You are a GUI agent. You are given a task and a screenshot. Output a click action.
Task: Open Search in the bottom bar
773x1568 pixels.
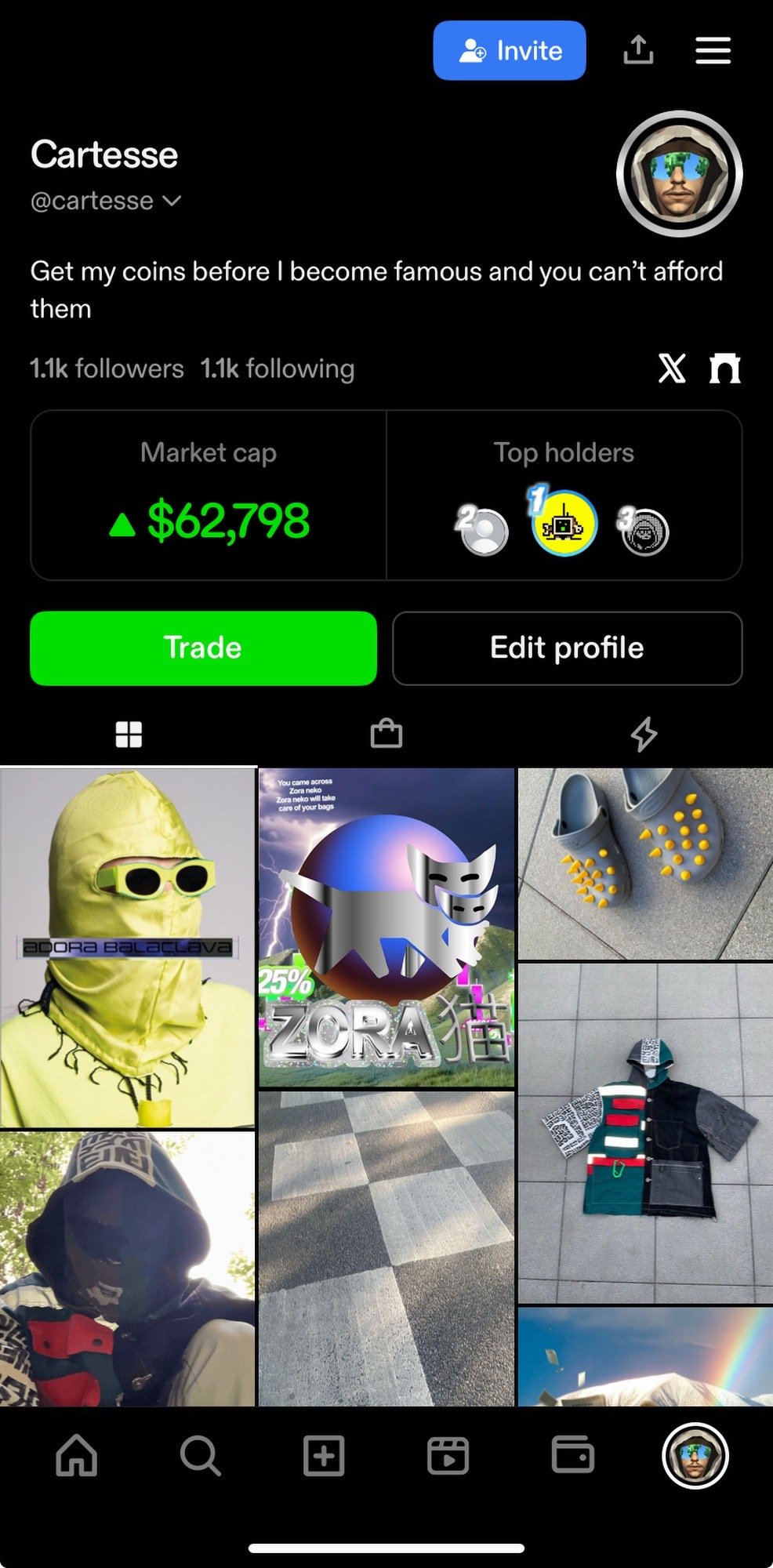pyautogui.click(x=200, y=1456)
